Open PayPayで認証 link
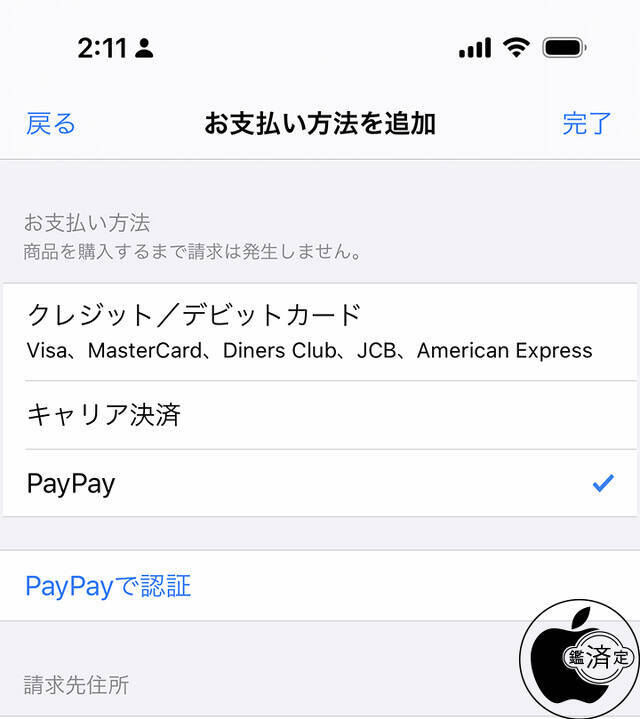This screenshot has width=640, height=719. [108, 586]
